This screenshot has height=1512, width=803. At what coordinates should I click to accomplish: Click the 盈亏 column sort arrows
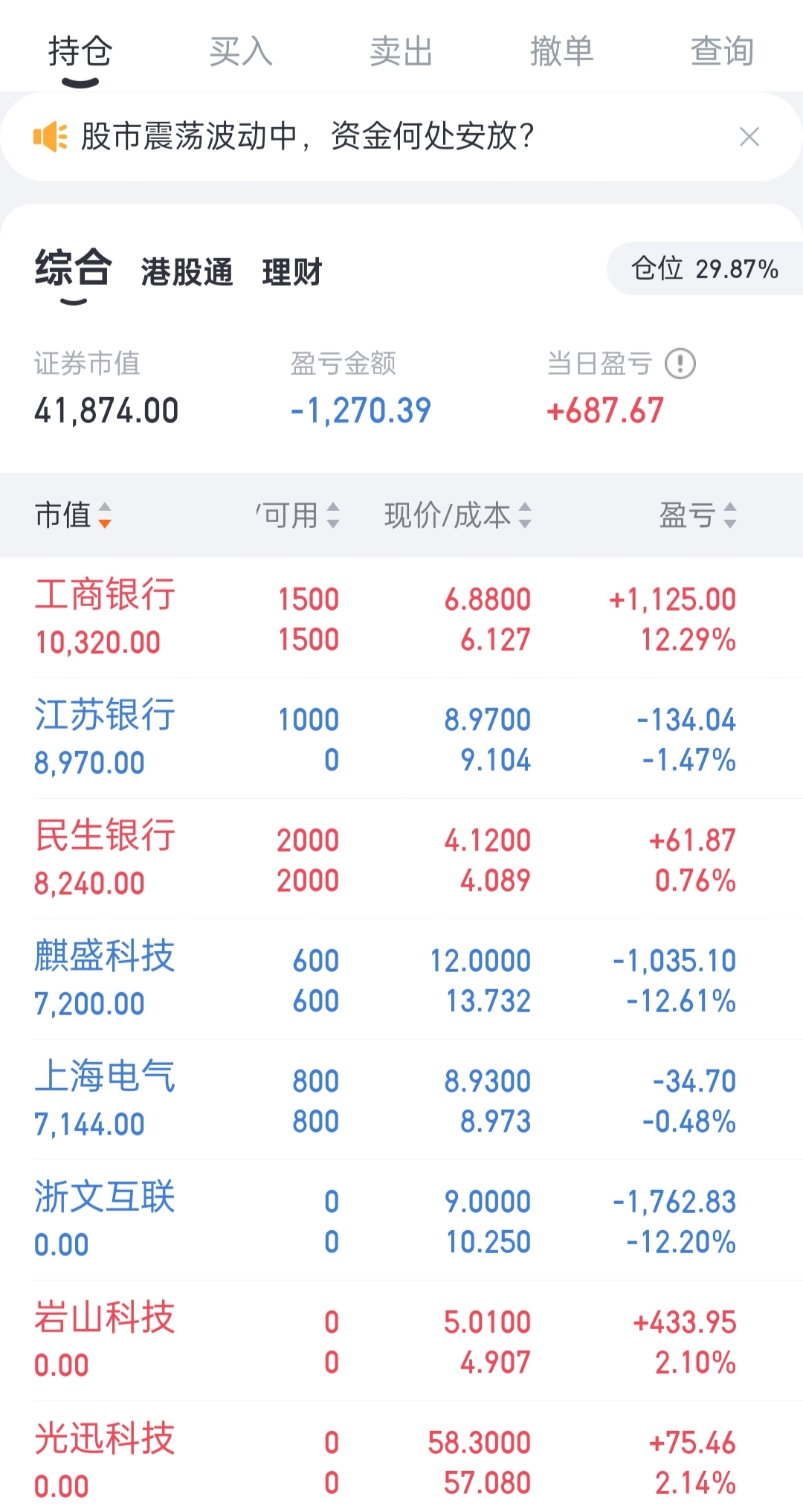click(x=731, y=516)
